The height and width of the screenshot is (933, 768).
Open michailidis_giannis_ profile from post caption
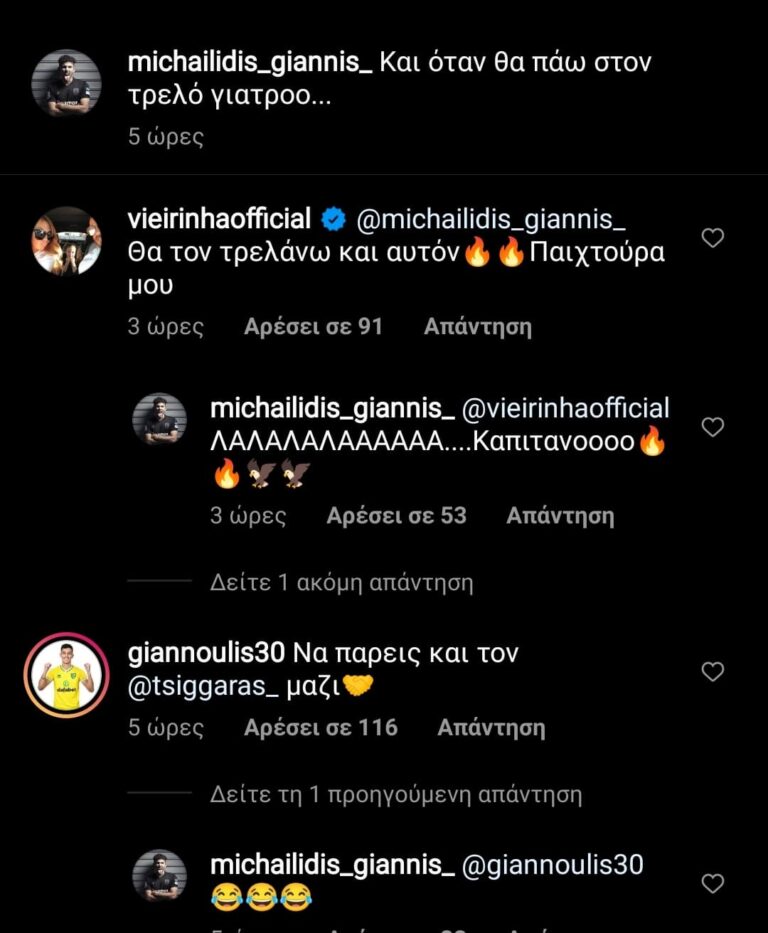click(x=250, y=62)
